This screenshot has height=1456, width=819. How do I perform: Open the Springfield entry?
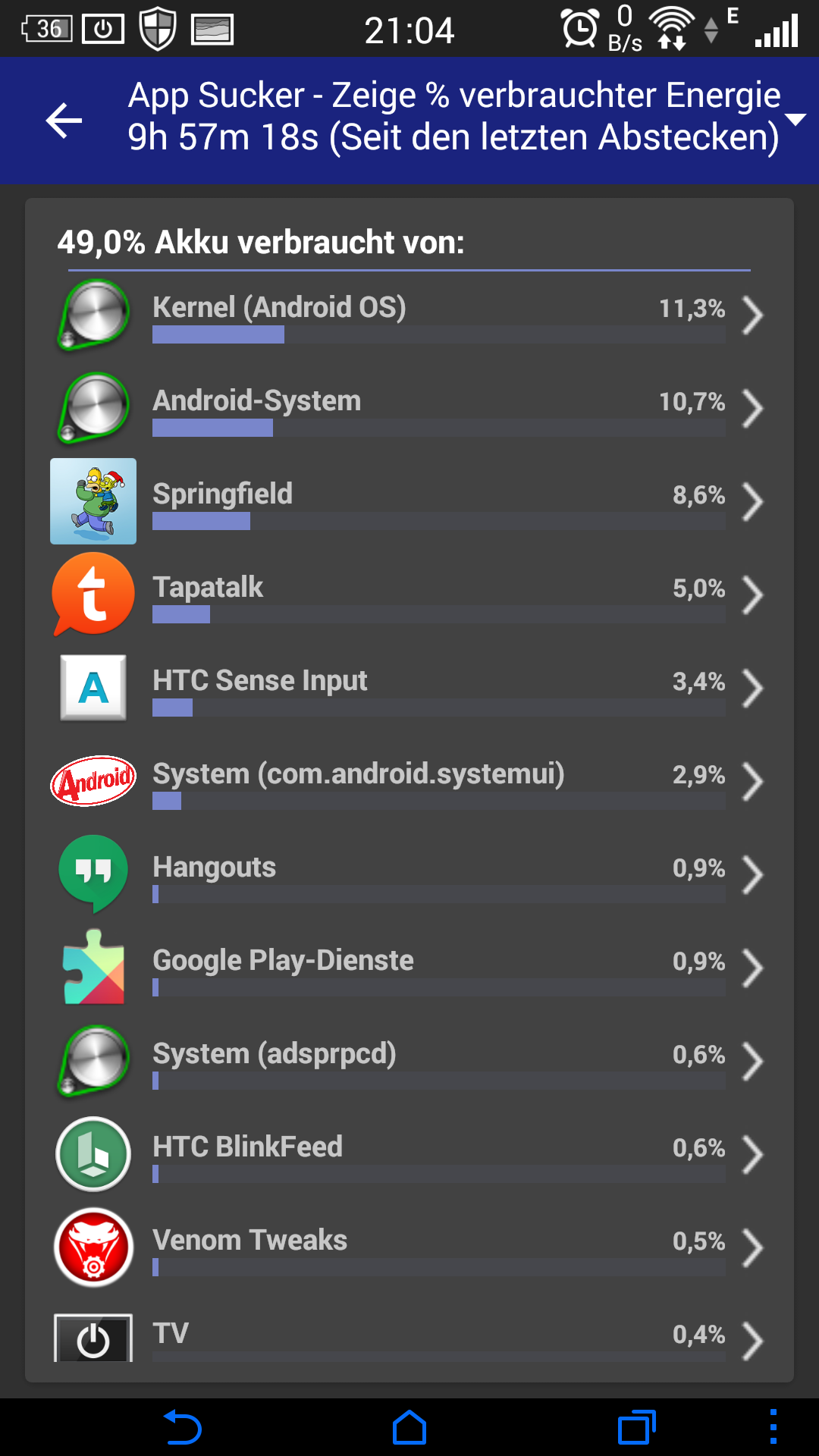pos(409,502)
